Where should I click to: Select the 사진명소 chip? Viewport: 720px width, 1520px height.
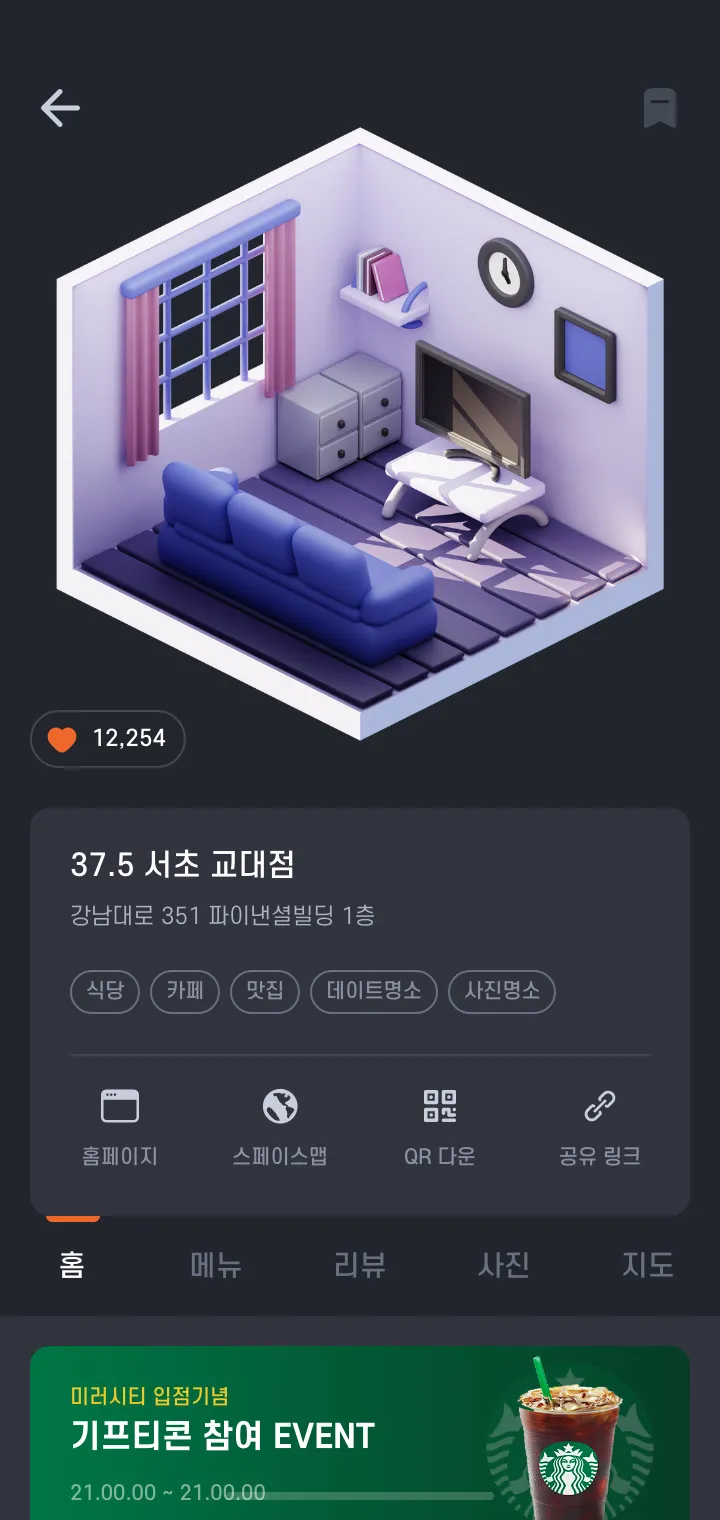coord(502,991)
